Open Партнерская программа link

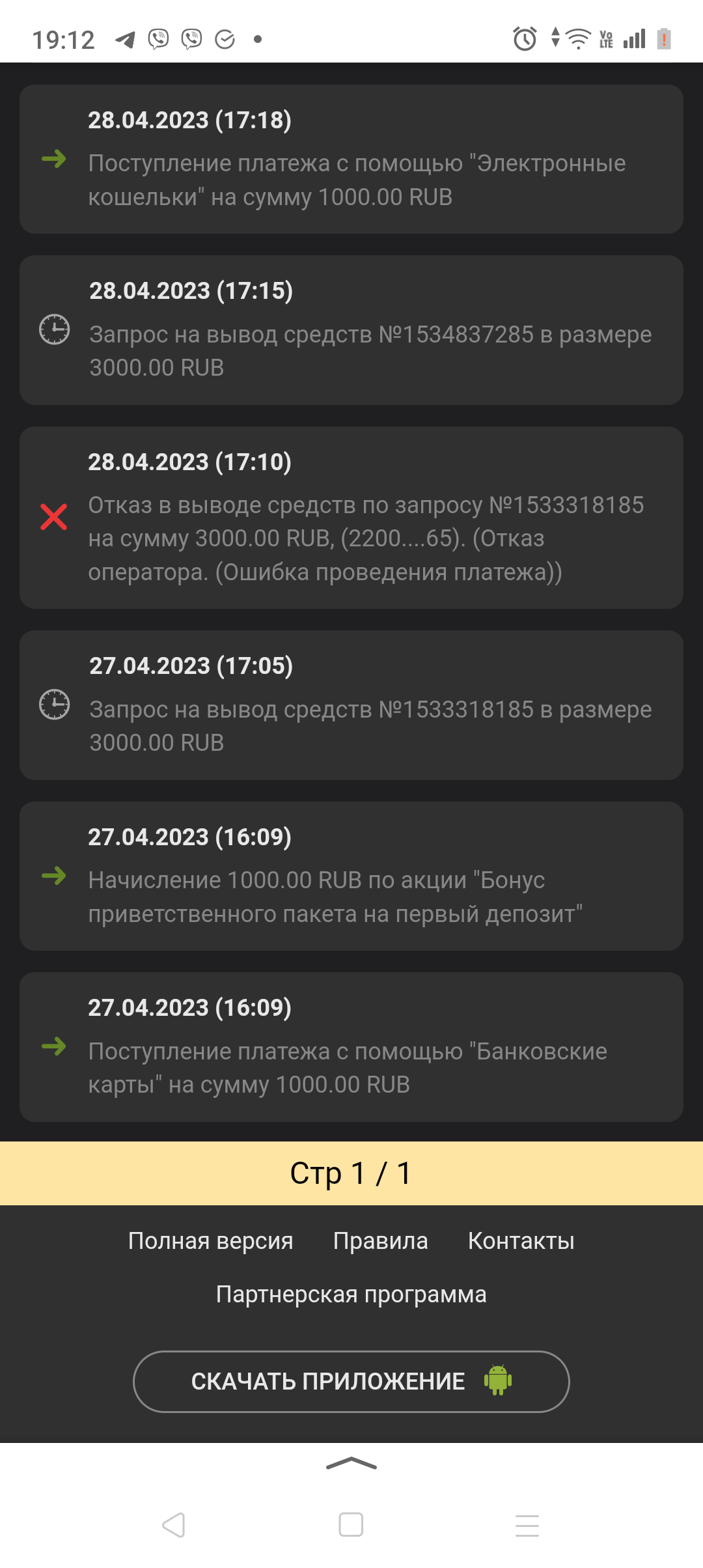pos(351,1295)
